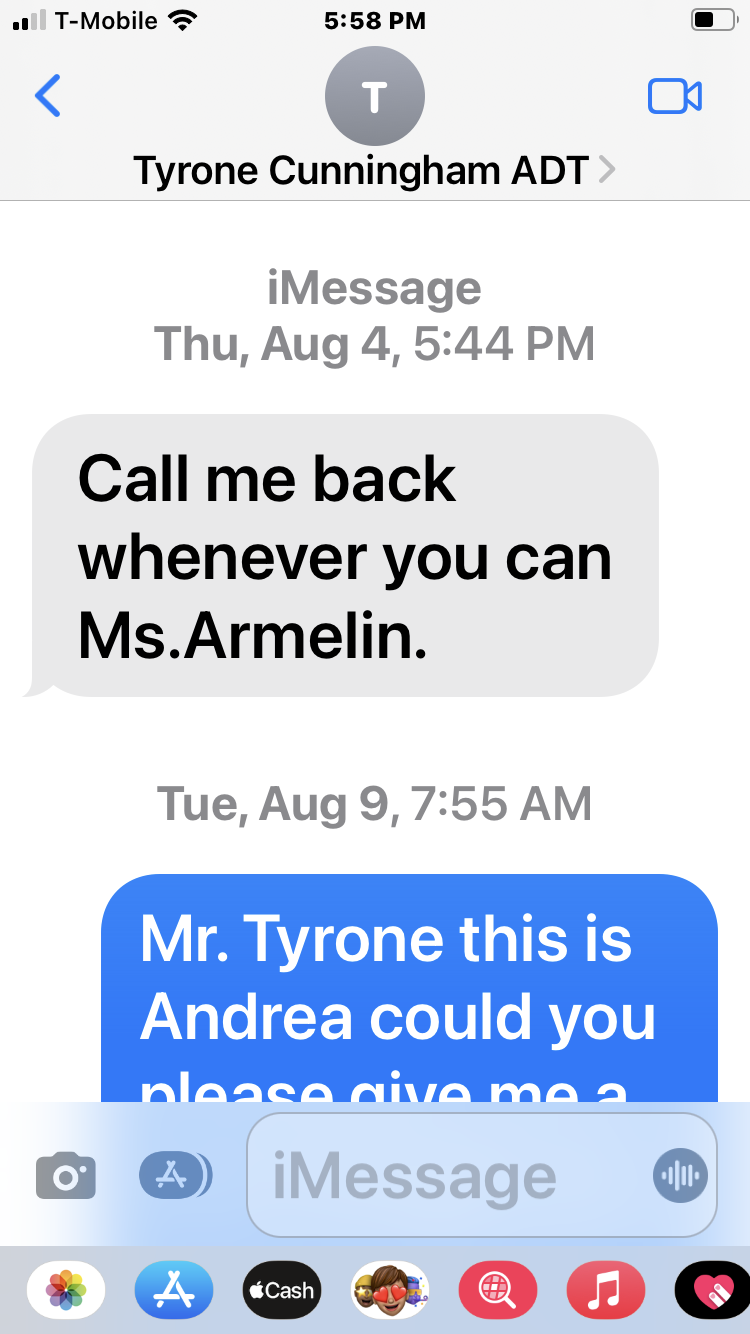The width and height of the screenshot is (750, 1334).
Task: Open the Digital Touch heart app
Action: pos(712,1290)
